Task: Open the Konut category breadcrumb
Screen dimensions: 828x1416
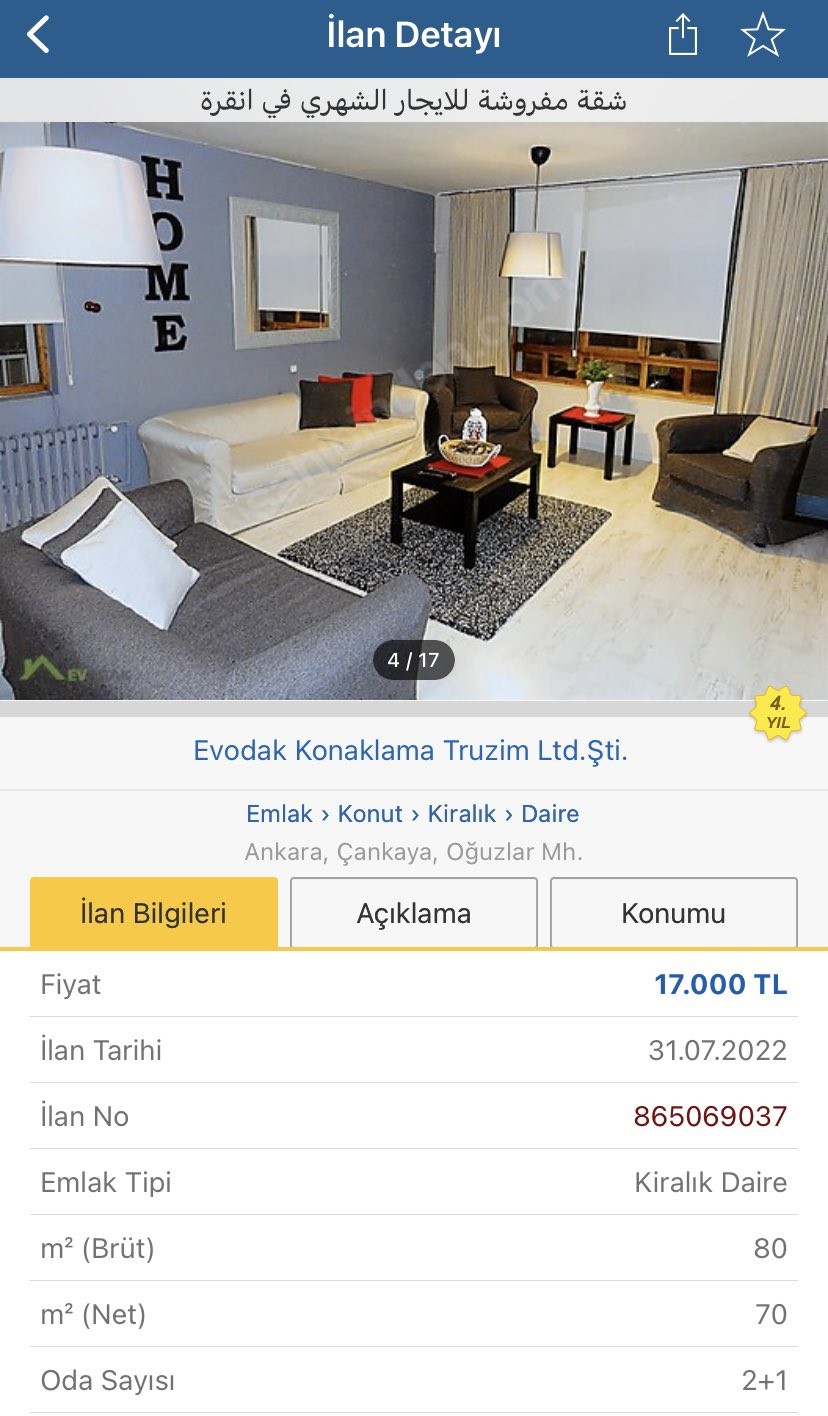Action: coord(370,814)
